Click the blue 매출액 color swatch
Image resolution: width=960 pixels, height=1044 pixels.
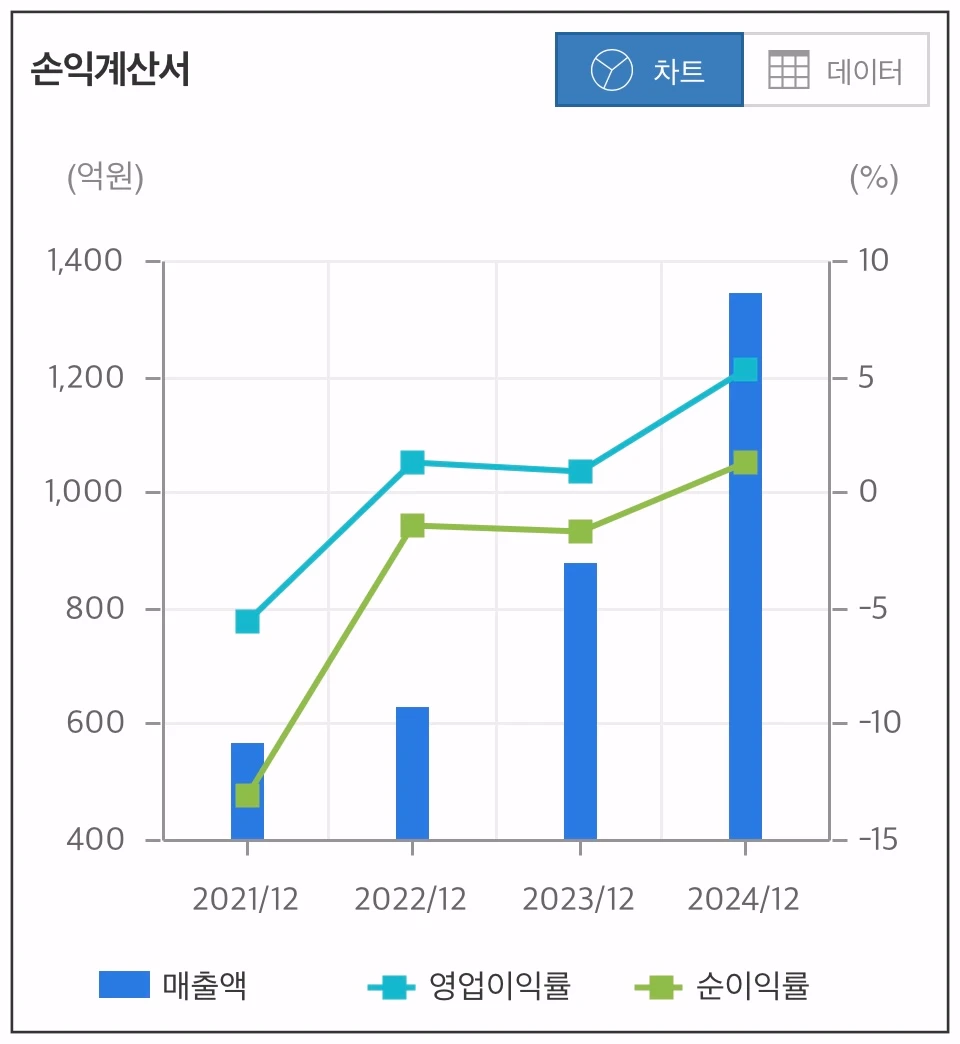tap(125, 985)
